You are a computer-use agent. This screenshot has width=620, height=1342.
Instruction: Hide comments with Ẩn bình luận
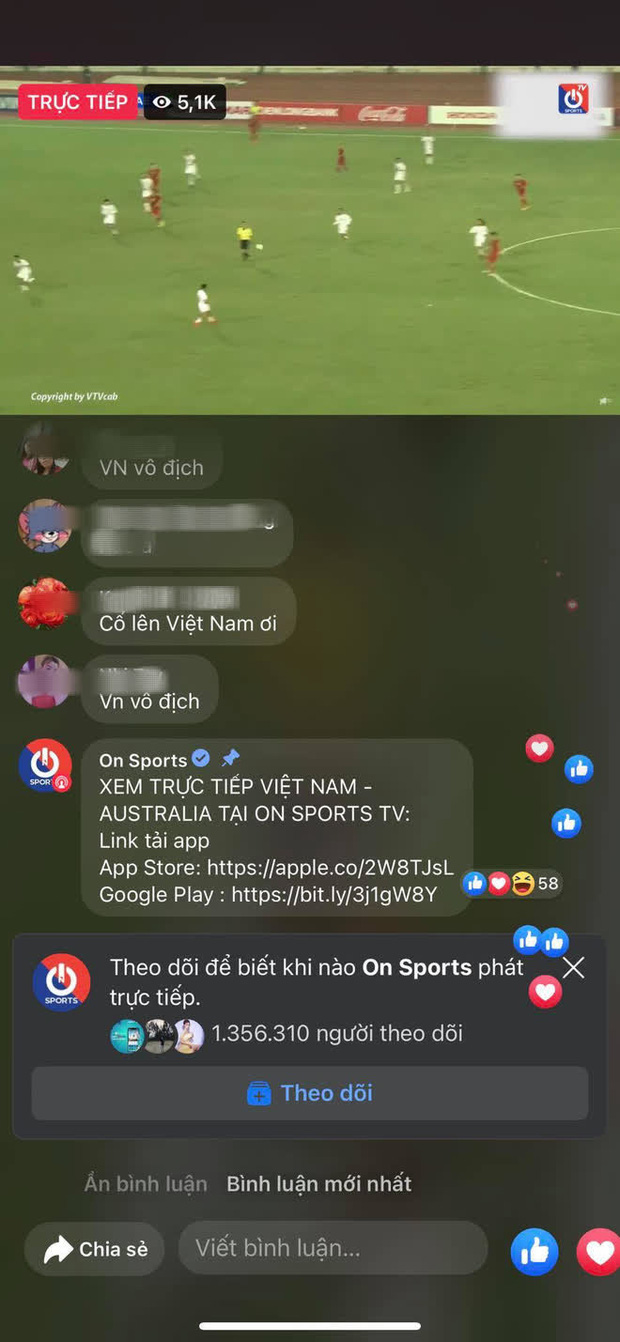[146, 1184]
